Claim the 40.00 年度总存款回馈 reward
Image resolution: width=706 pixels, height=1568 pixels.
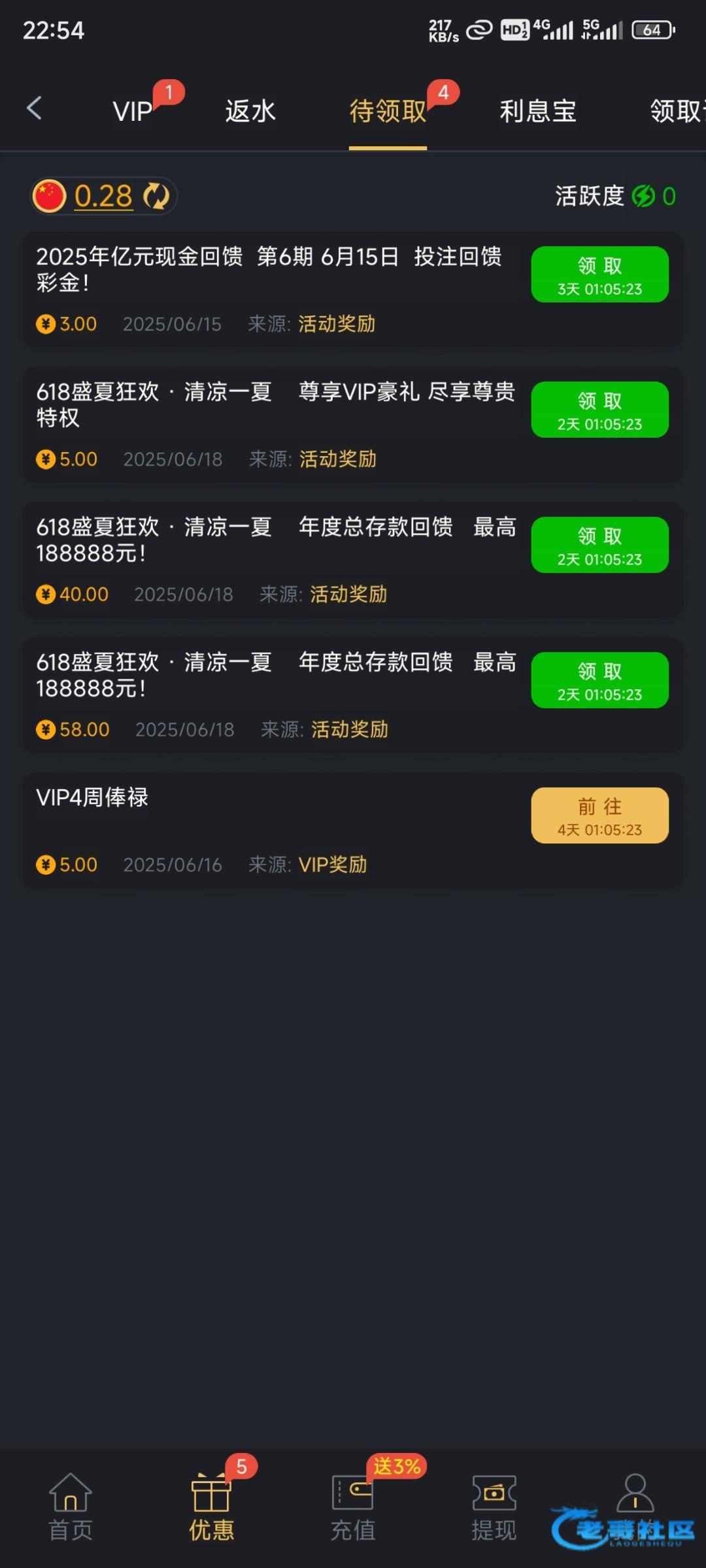click(599, 545)
